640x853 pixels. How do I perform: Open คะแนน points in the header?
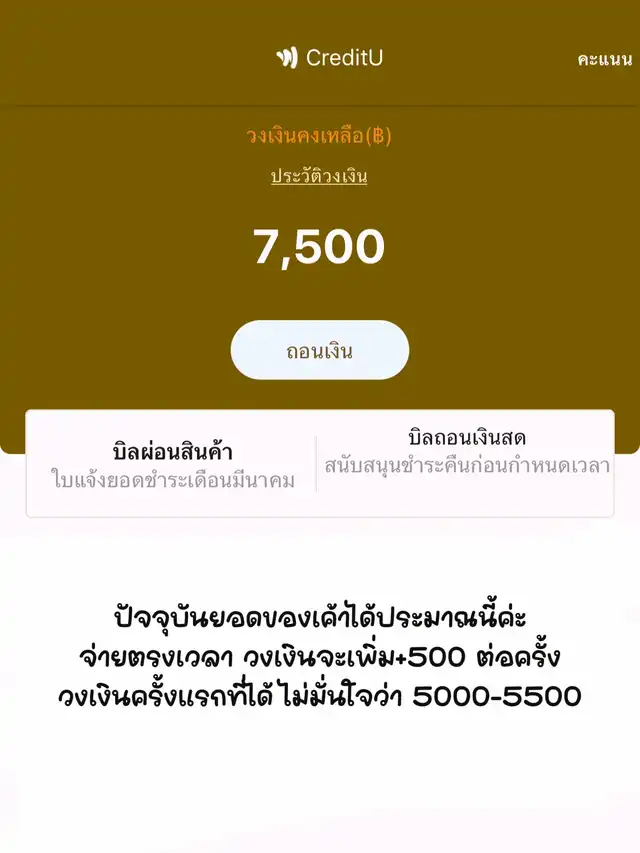click(x=604, y=59)
